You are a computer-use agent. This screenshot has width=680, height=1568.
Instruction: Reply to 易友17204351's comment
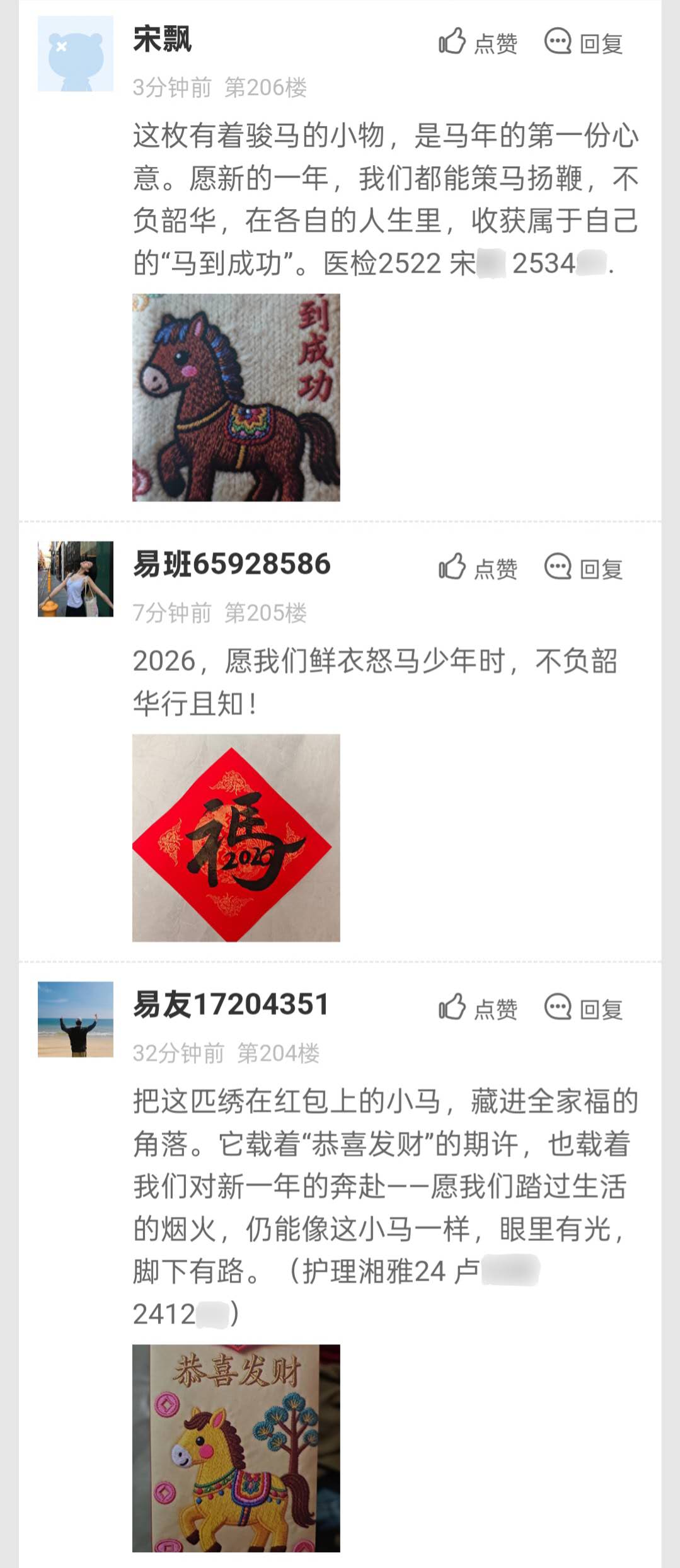pos(584,1009)
